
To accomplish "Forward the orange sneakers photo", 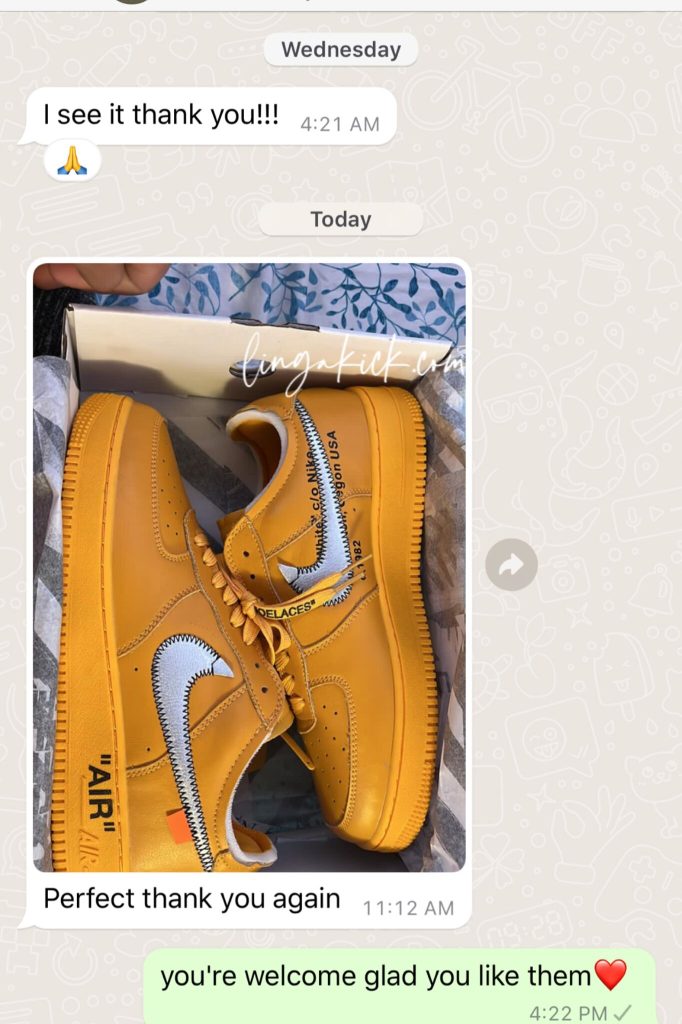I will pyautogui.click(x=511, y=565).
